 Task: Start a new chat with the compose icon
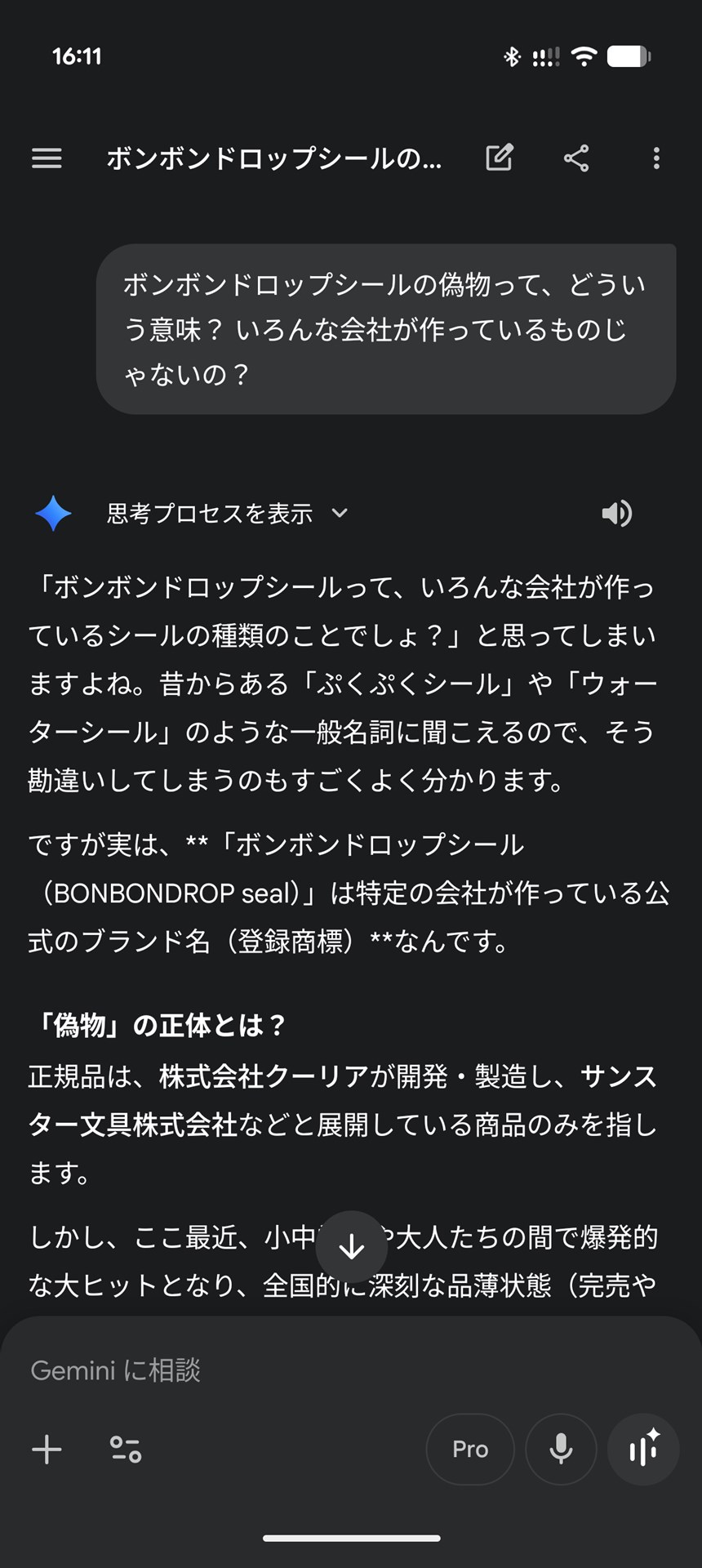(x=498, y=158)
